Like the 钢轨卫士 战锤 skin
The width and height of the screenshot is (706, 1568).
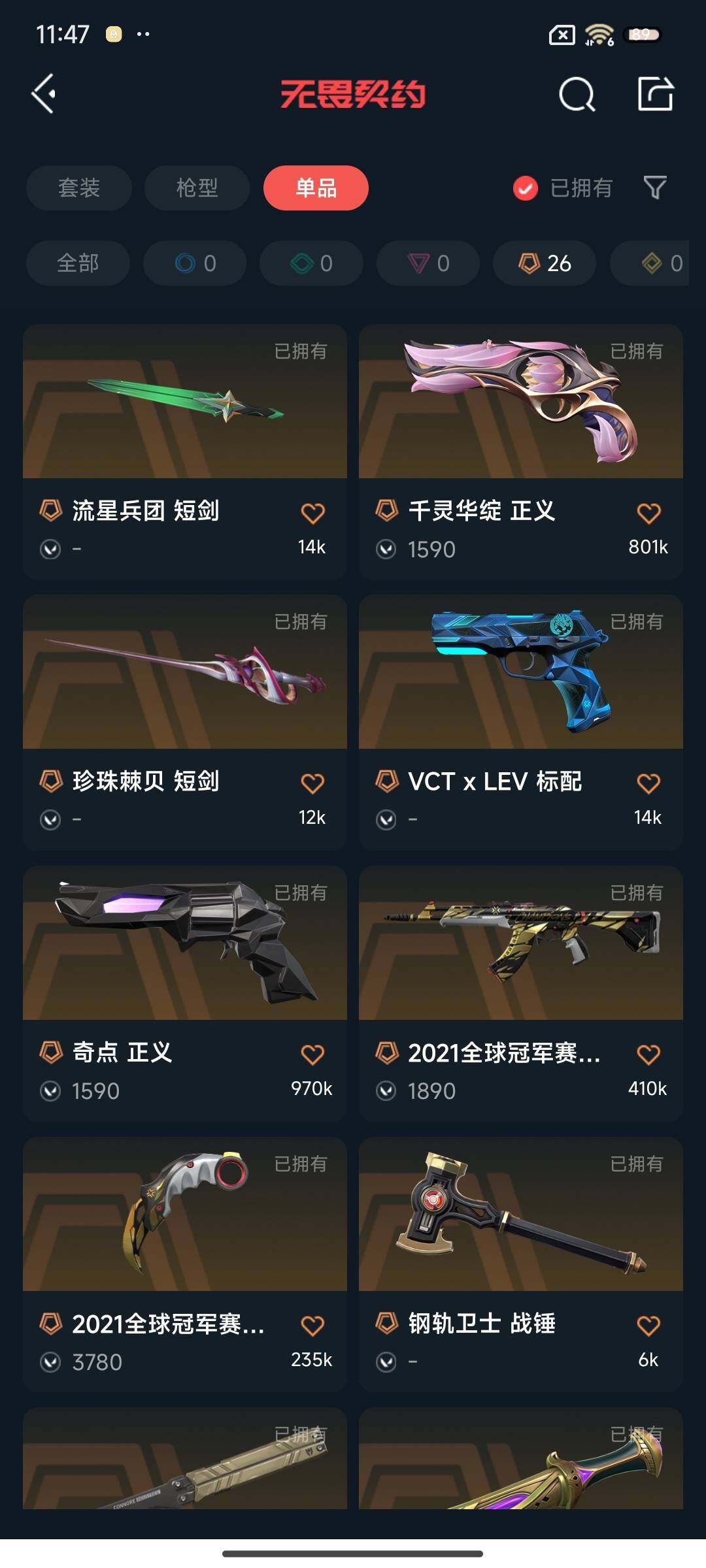tap(648, 1326)
